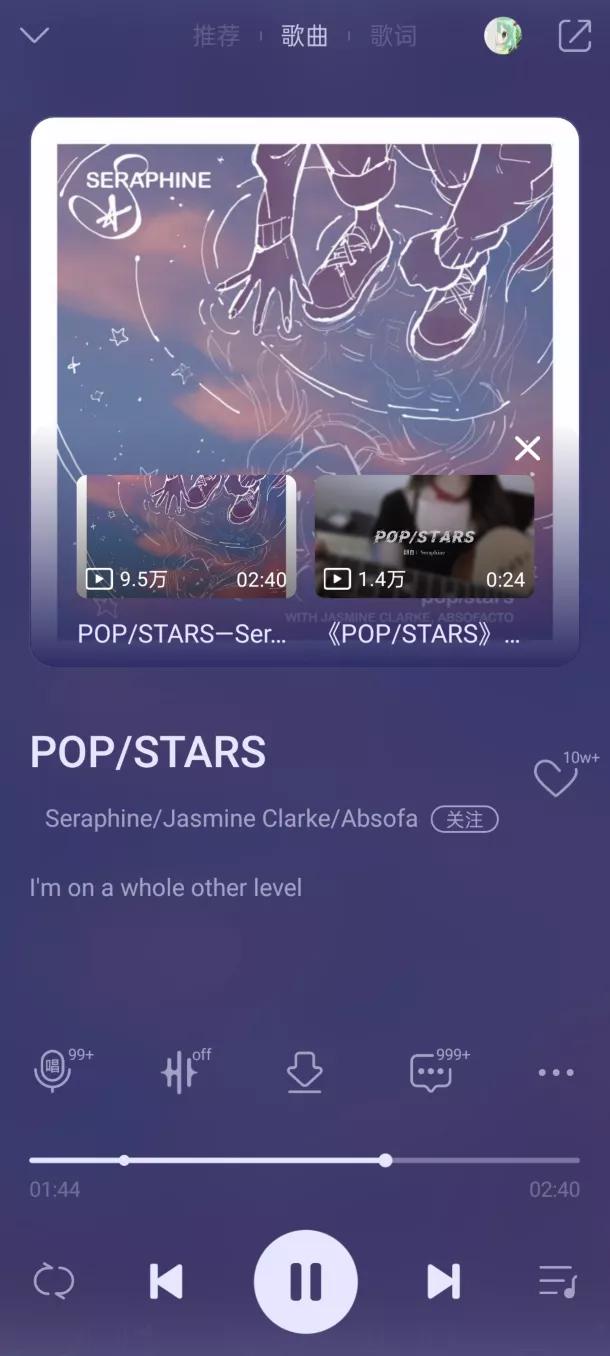
Task: Play the 9.5万 views POP/STARS video
Action: click(x=187, y=537)
